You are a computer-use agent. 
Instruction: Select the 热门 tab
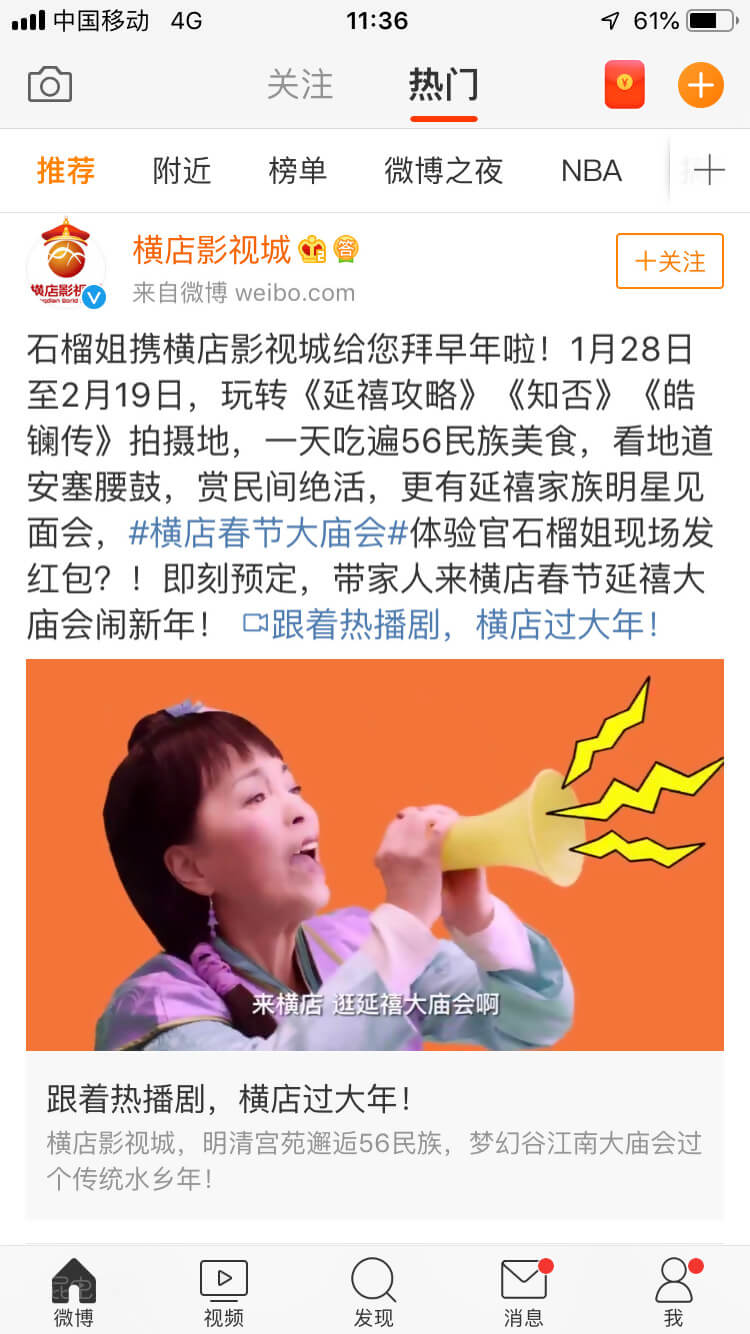point(443,85)
